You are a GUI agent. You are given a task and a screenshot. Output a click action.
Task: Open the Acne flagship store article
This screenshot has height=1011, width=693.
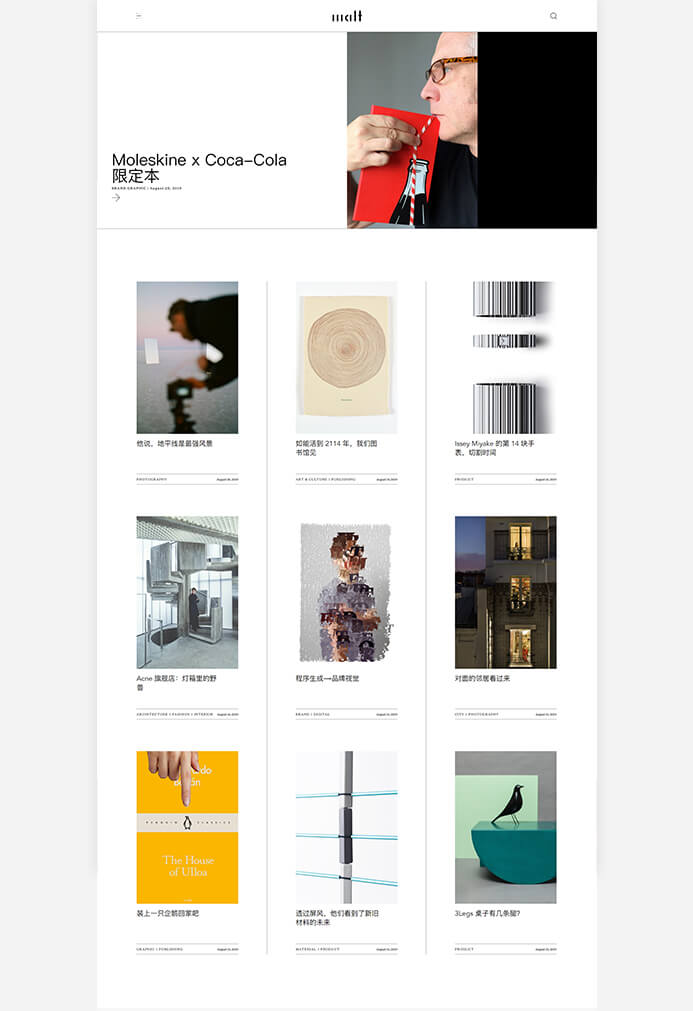(187, 592)
